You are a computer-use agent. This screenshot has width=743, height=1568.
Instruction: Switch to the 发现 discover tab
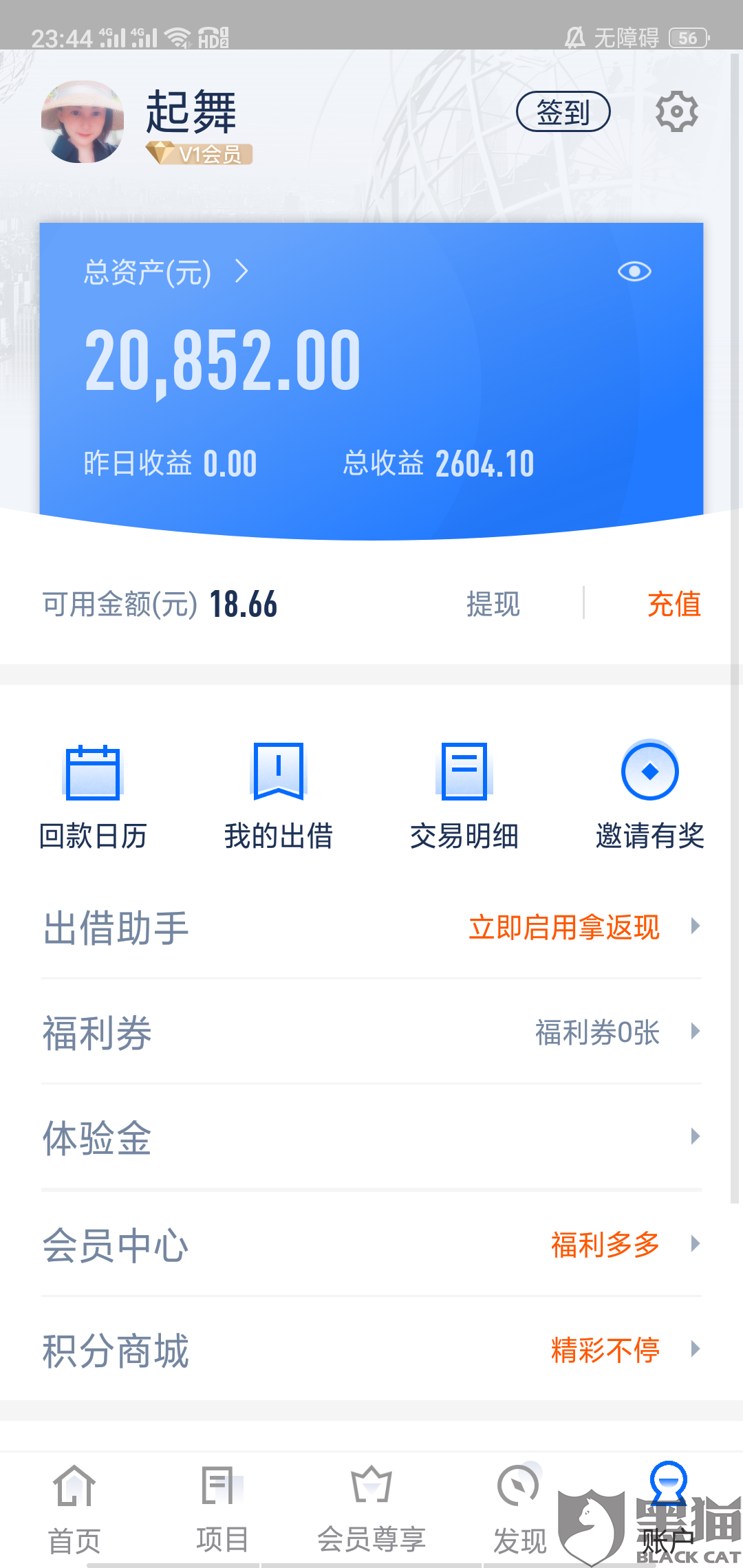519,1510
